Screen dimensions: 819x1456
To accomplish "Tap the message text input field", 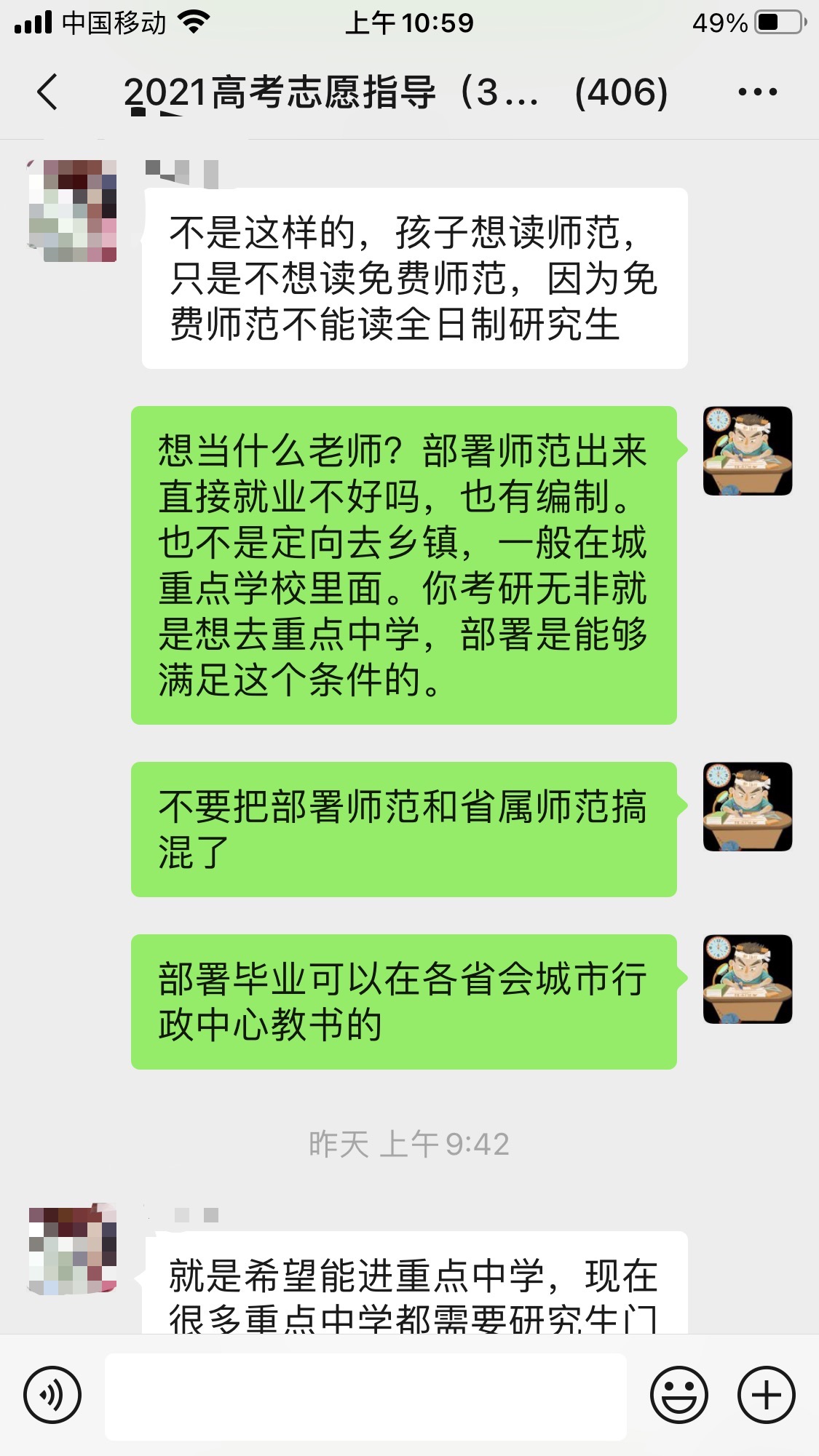I will click(365, 1396).
